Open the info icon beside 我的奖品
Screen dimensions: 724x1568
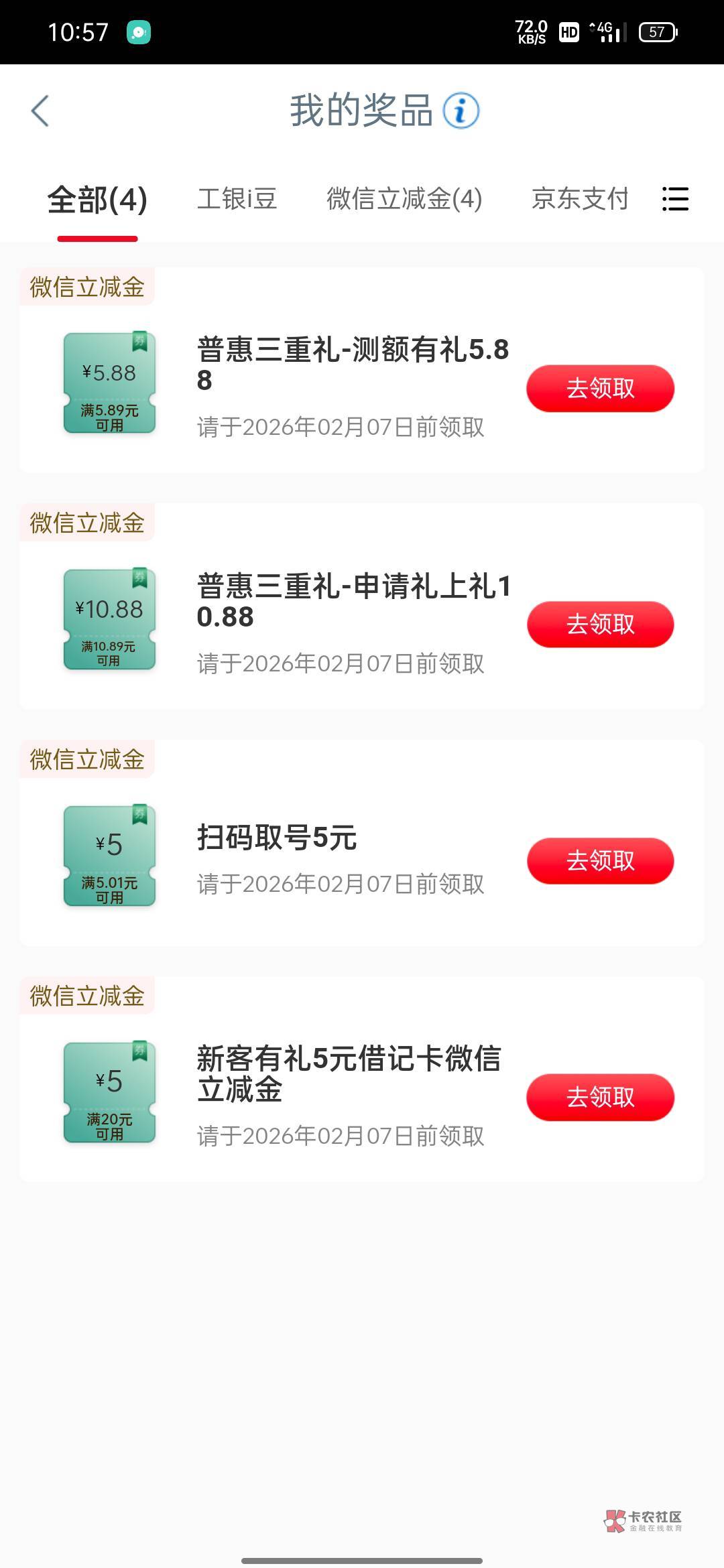(461, 111)
